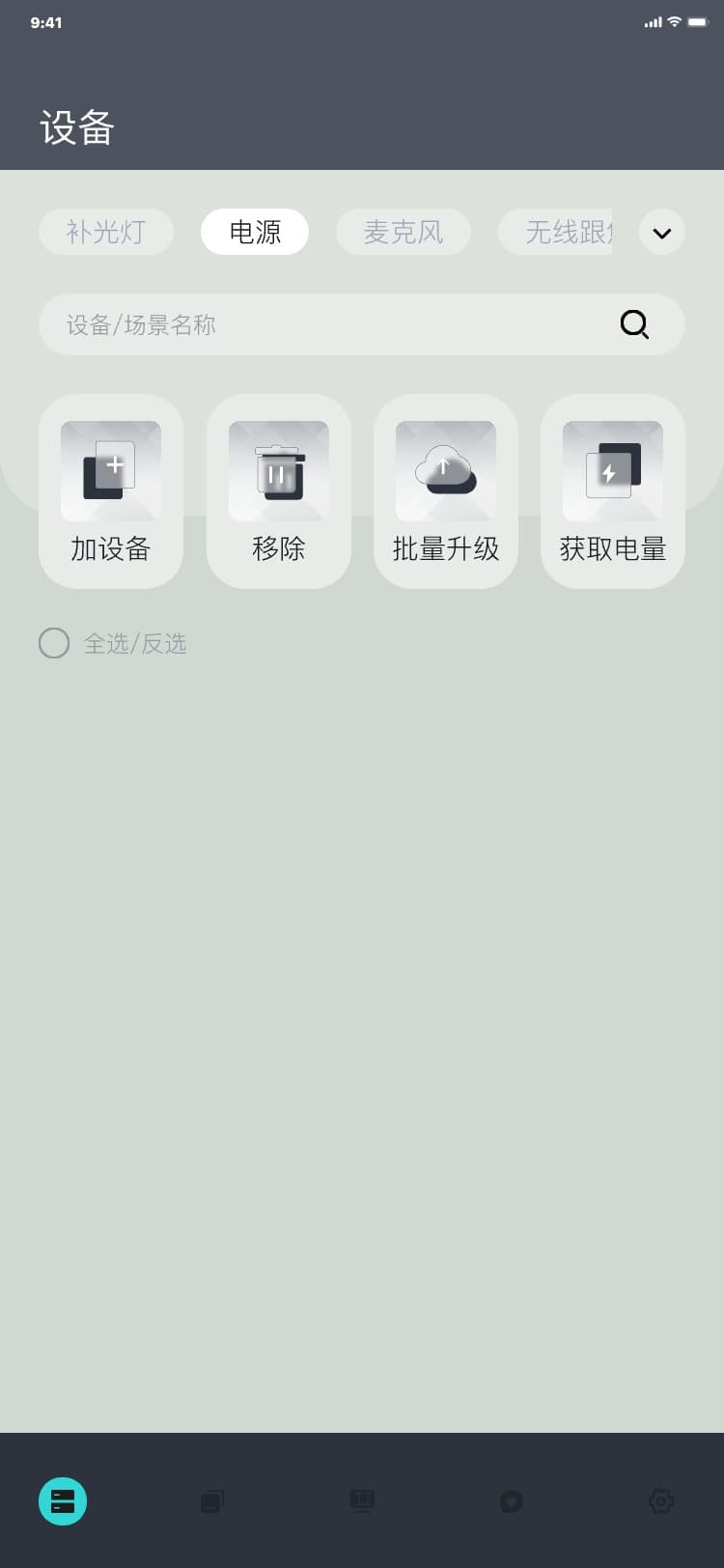Switch to the 麦克风 category tab
This screenshot has width=724, height=1568.
[404, 232]
